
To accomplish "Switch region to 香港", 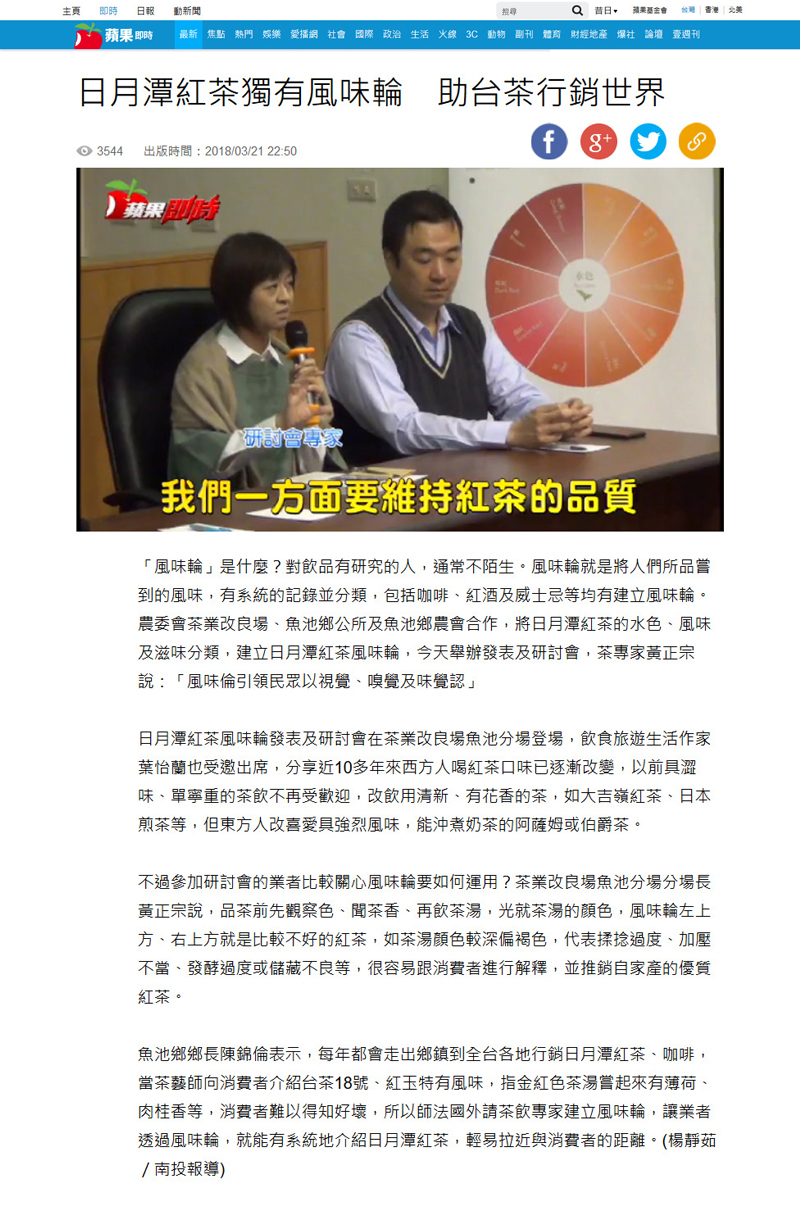I will (x=711, y=11).
